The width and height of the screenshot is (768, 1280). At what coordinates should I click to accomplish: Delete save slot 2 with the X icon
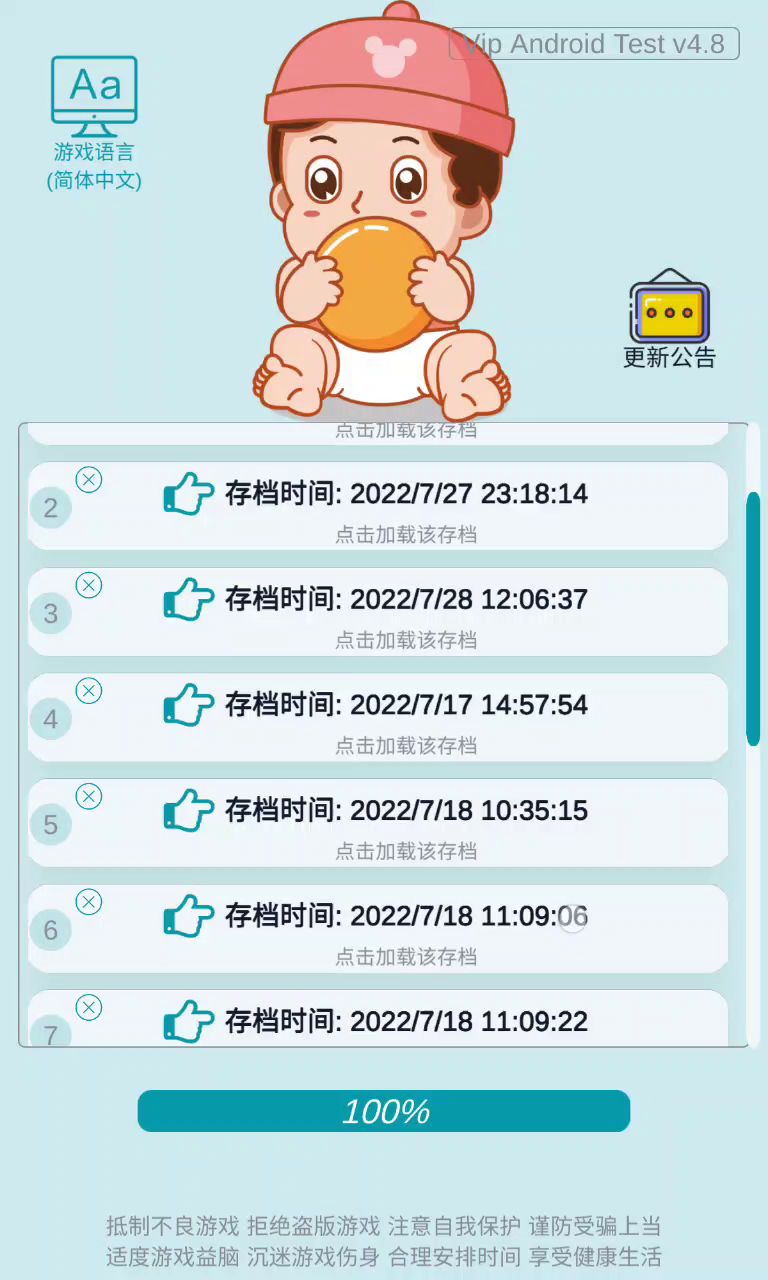(89, 480)
